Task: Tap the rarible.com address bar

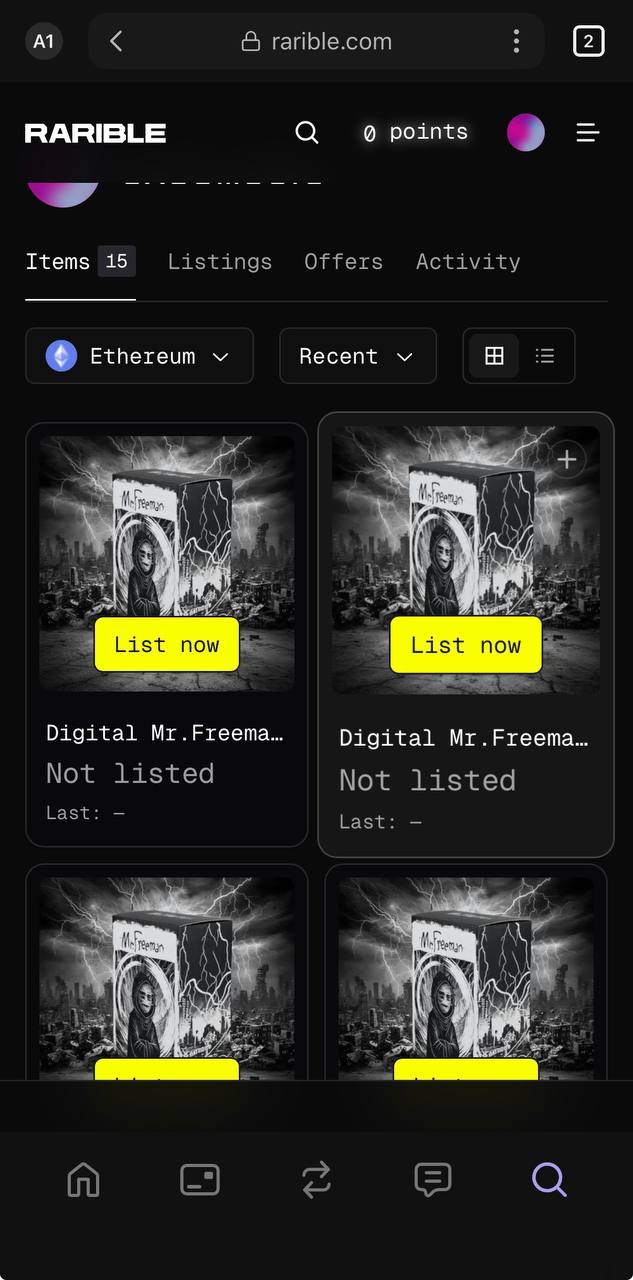Action: tap(318, 41)
